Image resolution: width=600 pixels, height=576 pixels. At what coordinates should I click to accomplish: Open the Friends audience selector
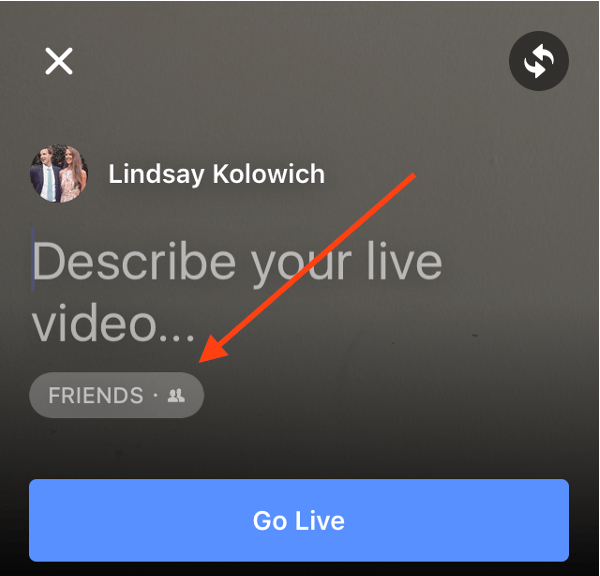pos(116,395)
